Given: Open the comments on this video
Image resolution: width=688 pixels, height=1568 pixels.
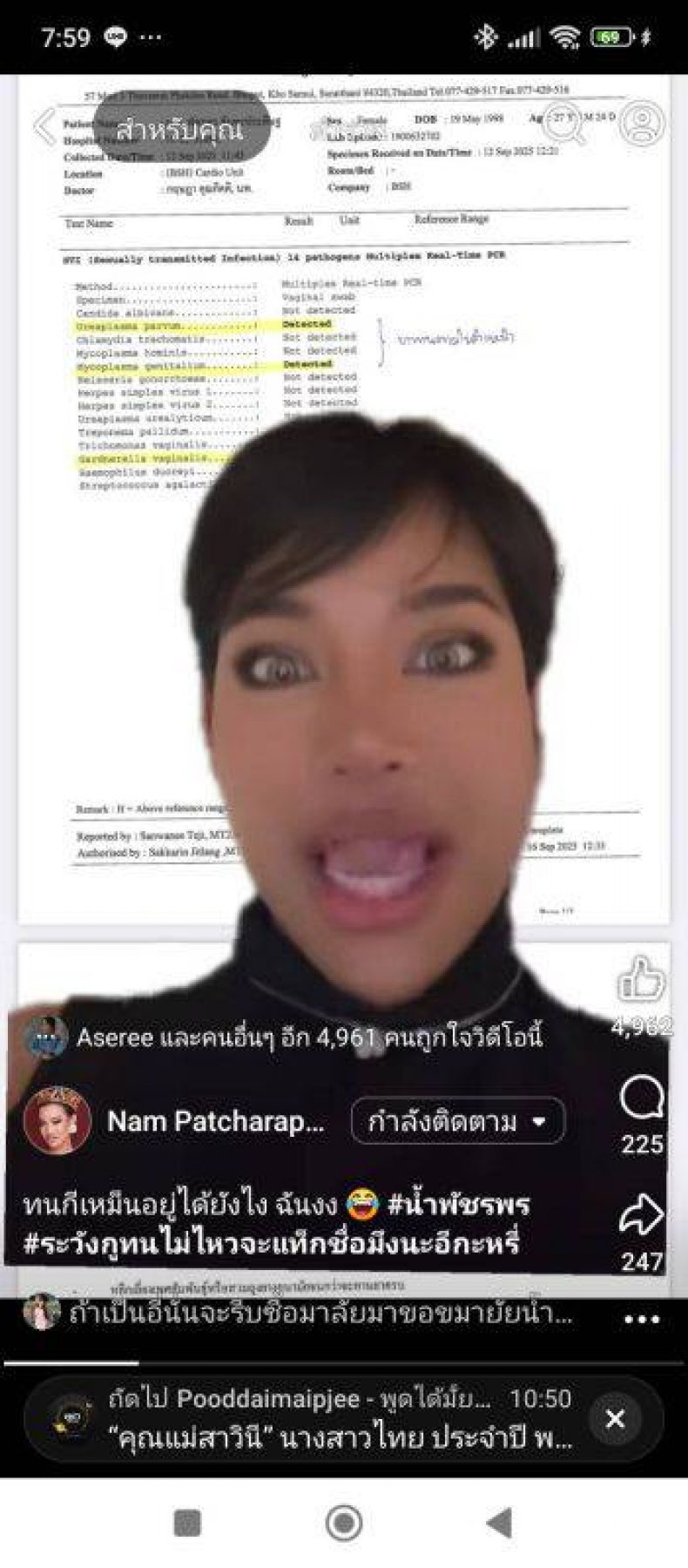Looking at the screenshot, I should click(642, 1100).
